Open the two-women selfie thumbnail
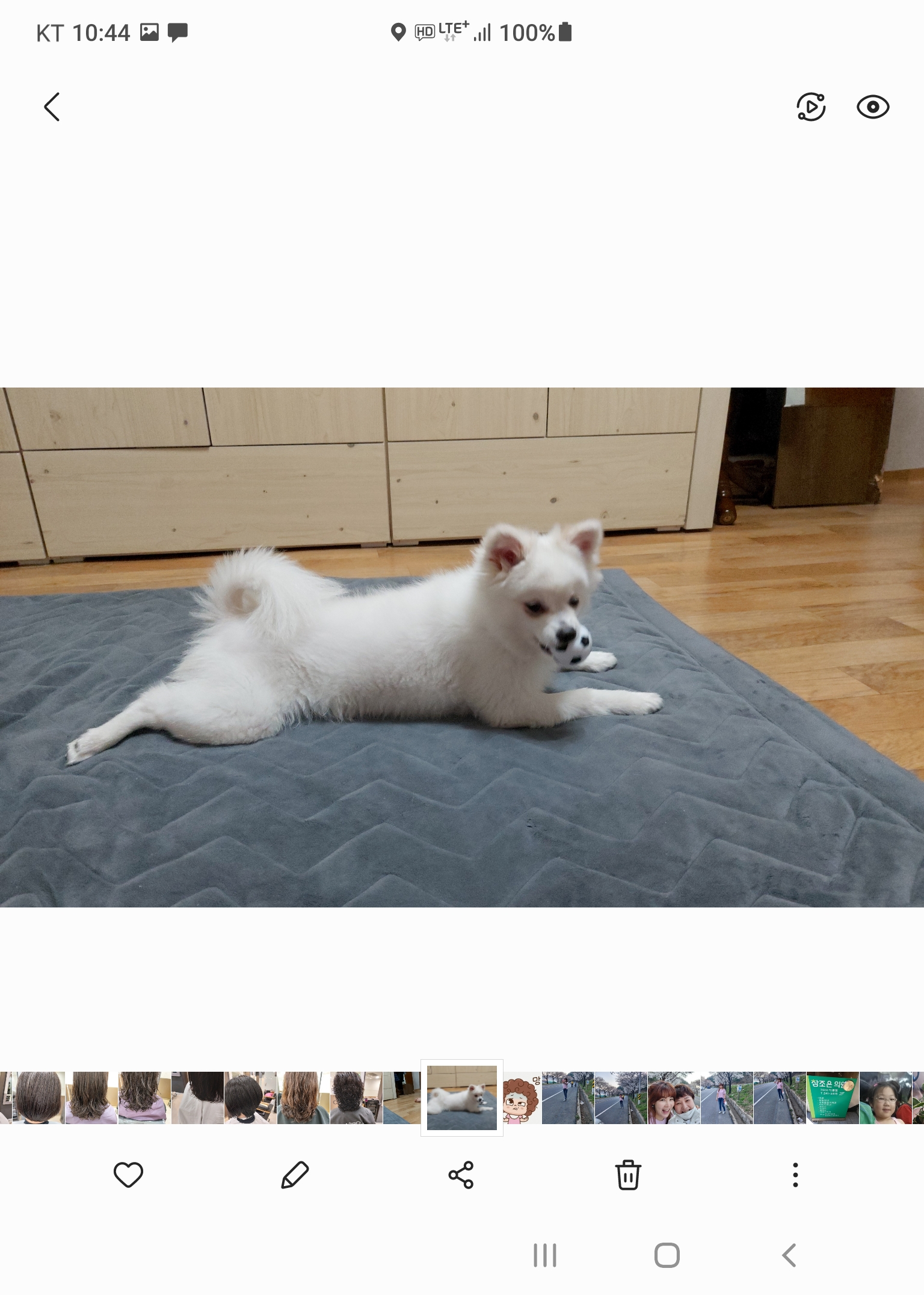This screenshot has width=924, height=1295. pyautogui.click(x=673, y=1098)
